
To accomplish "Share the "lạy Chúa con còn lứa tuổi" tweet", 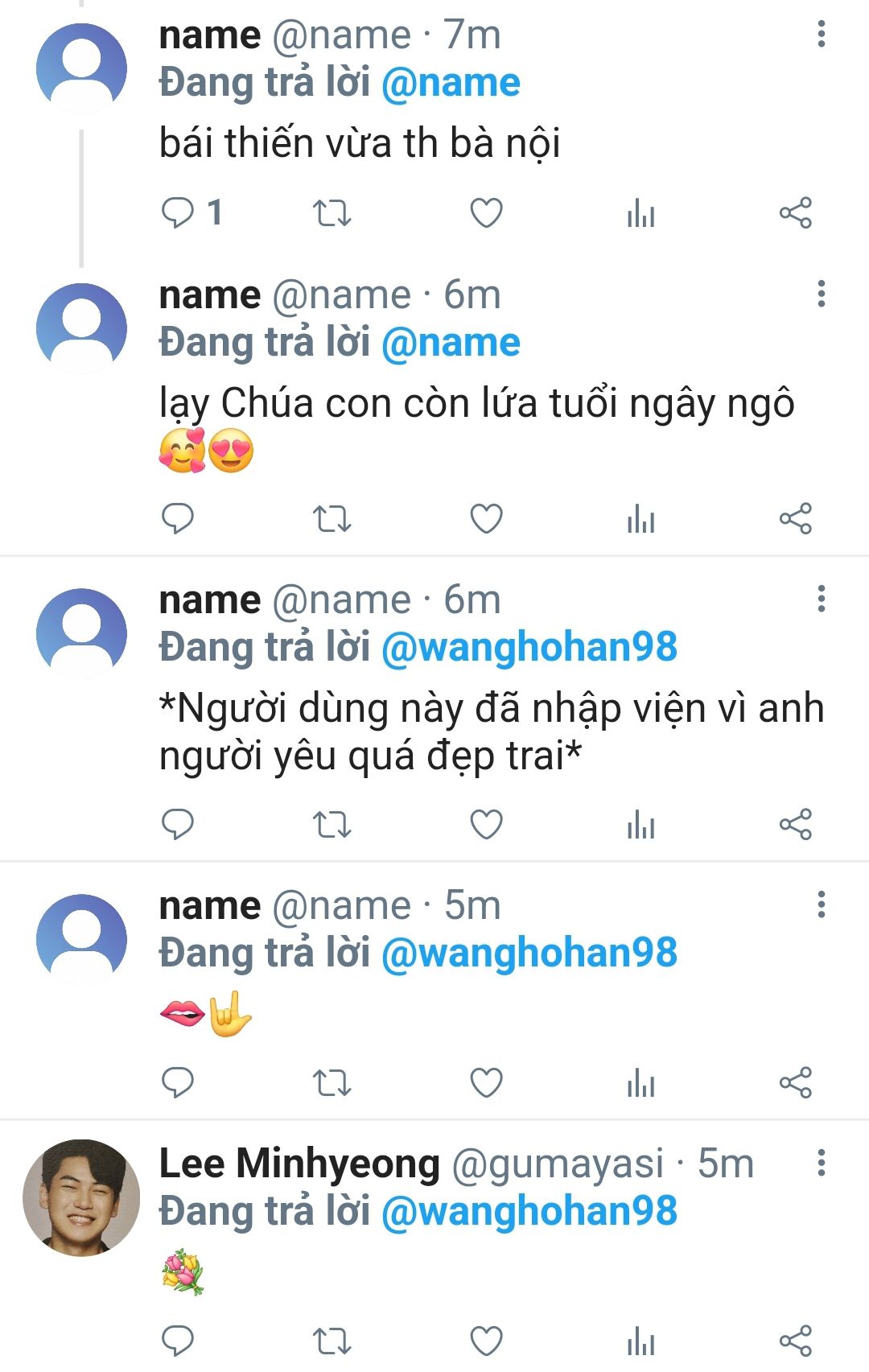I will pos(796,519).
